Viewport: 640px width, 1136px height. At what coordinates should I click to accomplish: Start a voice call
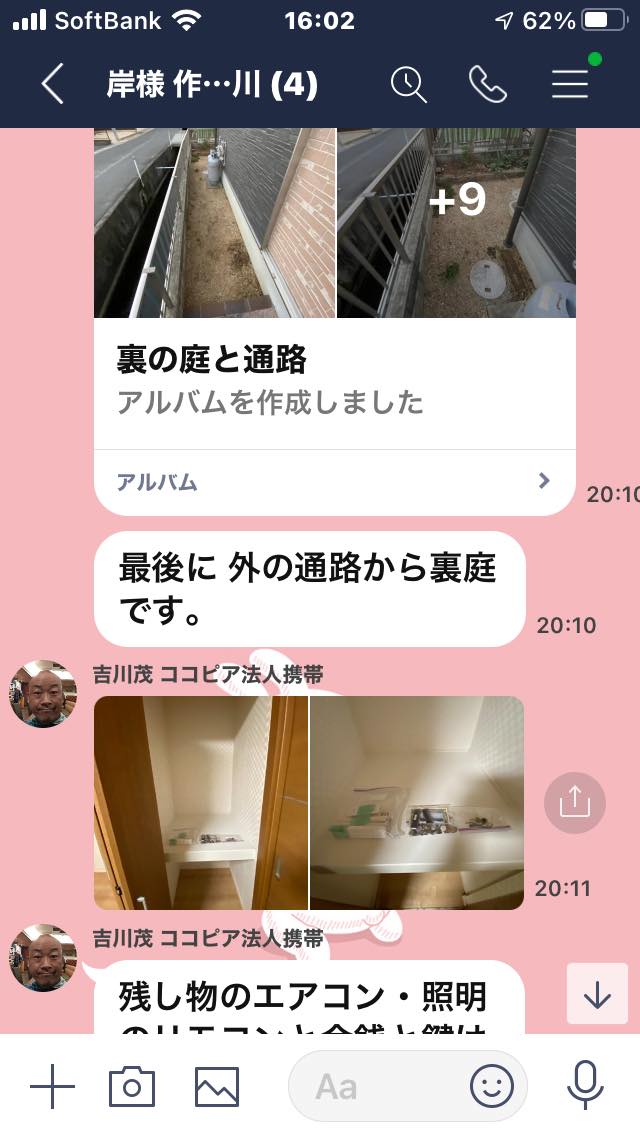(488, 85)
